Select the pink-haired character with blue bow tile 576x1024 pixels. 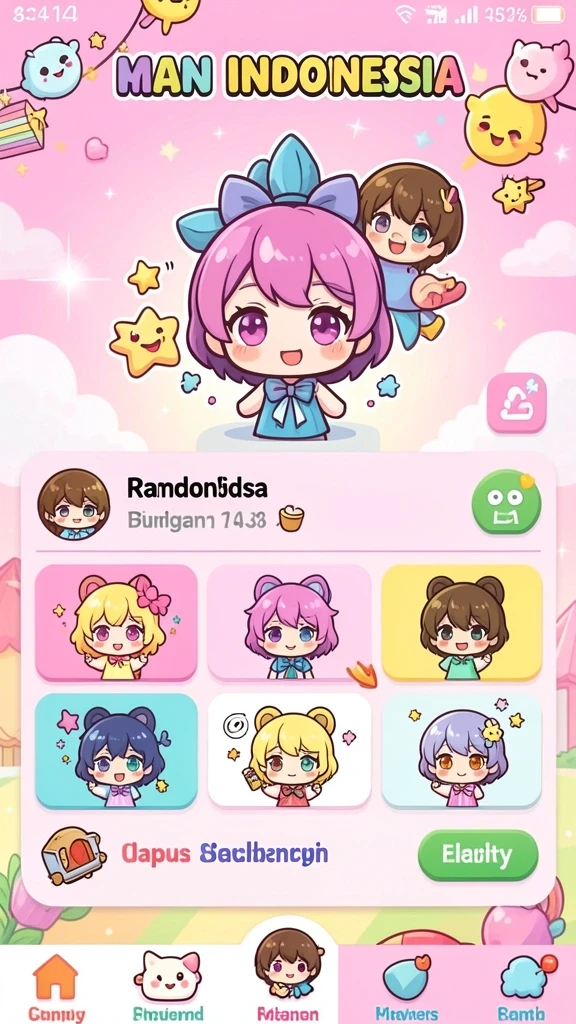[289, 623]
